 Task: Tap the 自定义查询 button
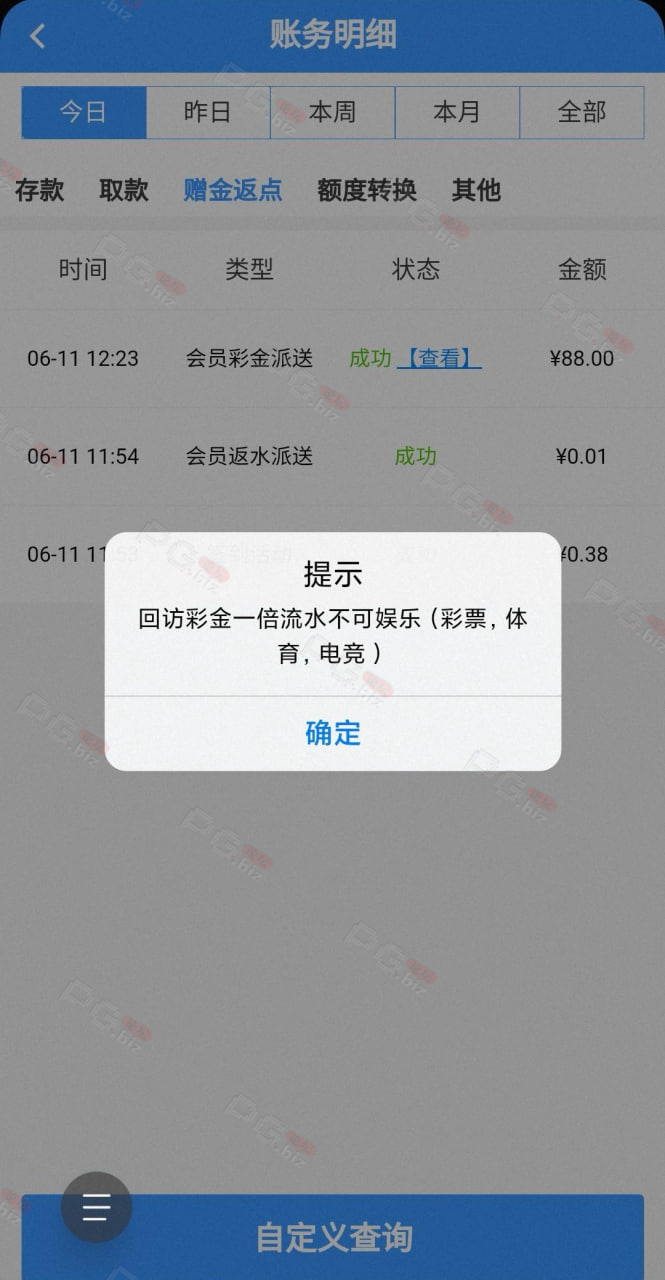click(333, 1237)
